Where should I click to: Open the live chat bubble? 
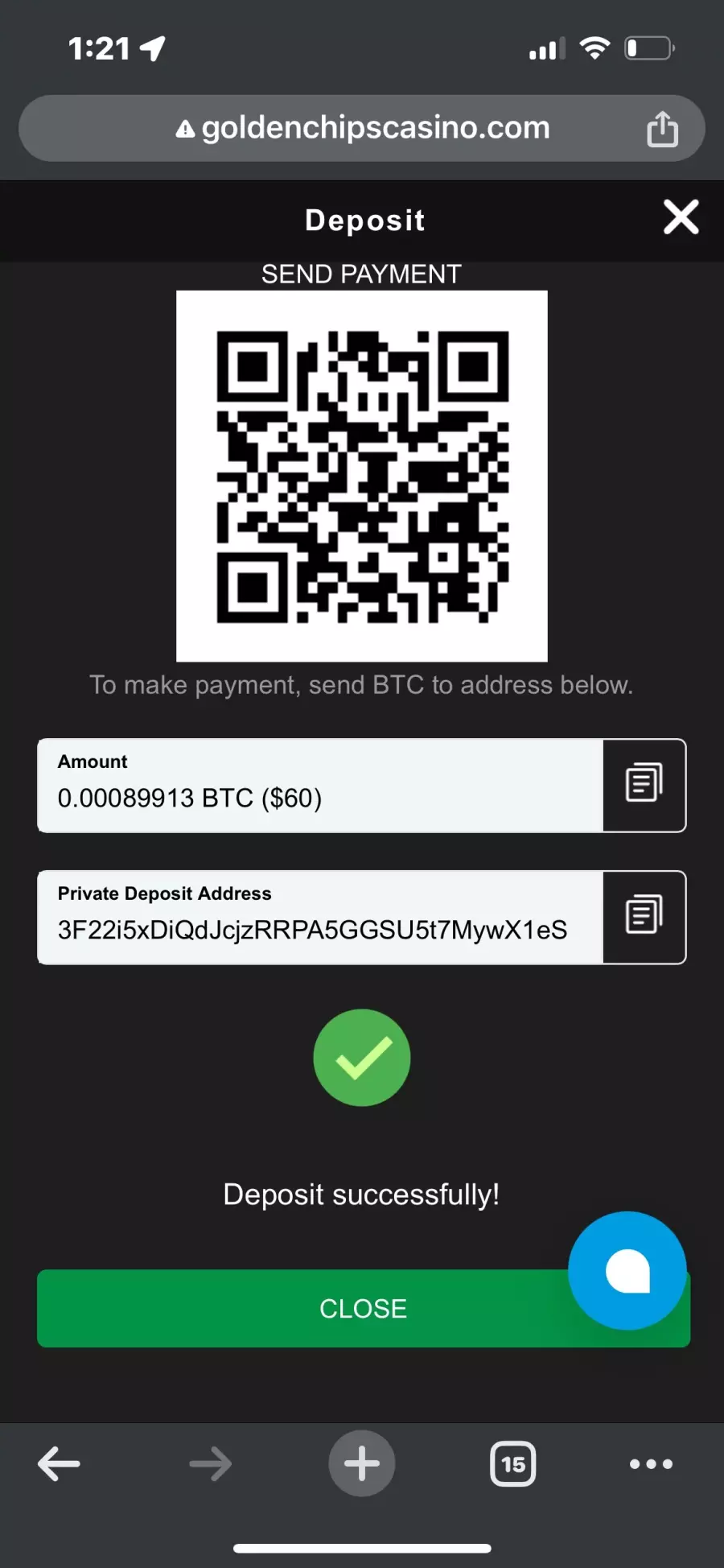[627, 1270]
